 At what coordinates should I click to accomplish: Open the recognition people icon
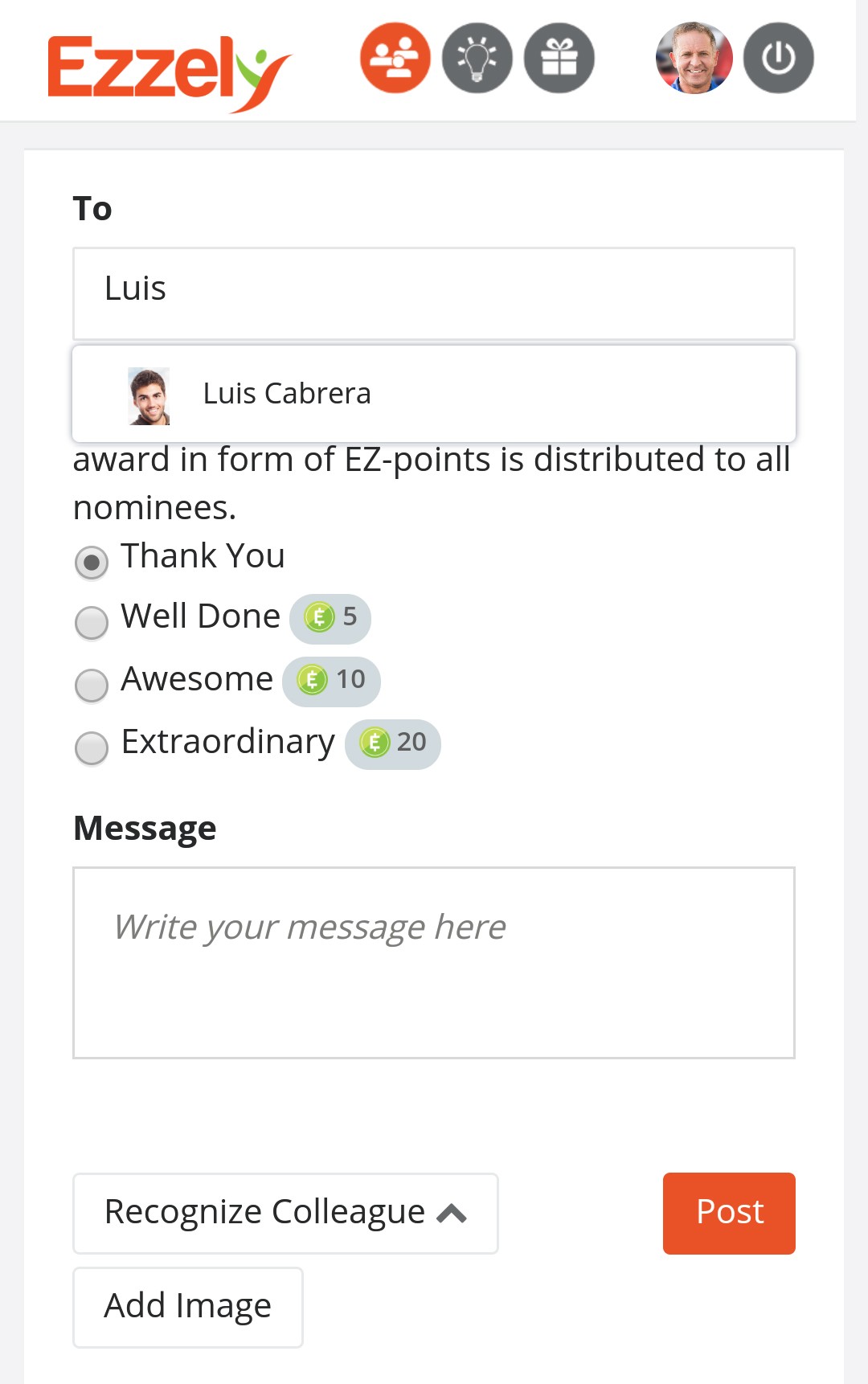395,58
